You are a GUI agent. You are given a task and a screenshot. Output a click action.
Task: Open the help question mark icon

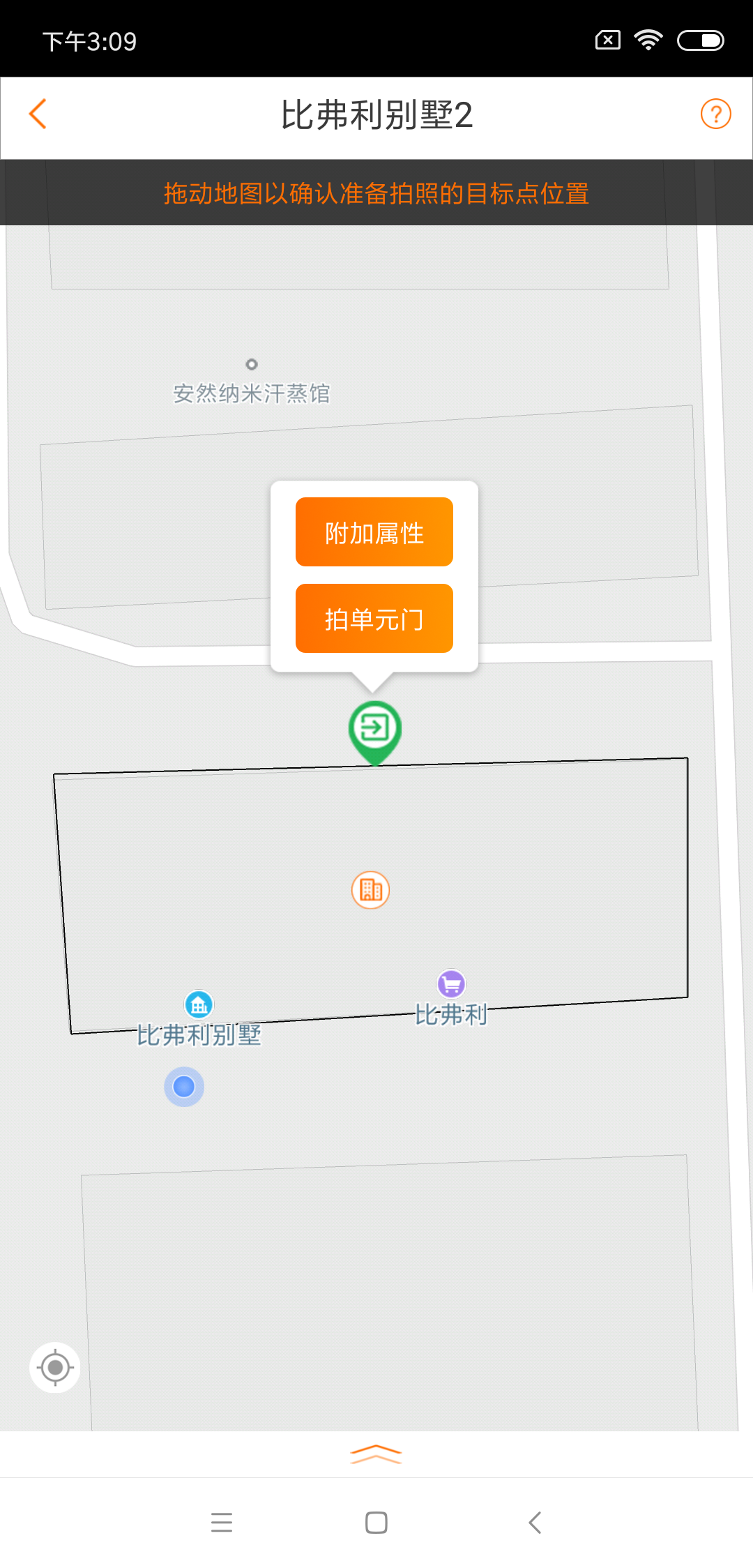tap(715, 114)
